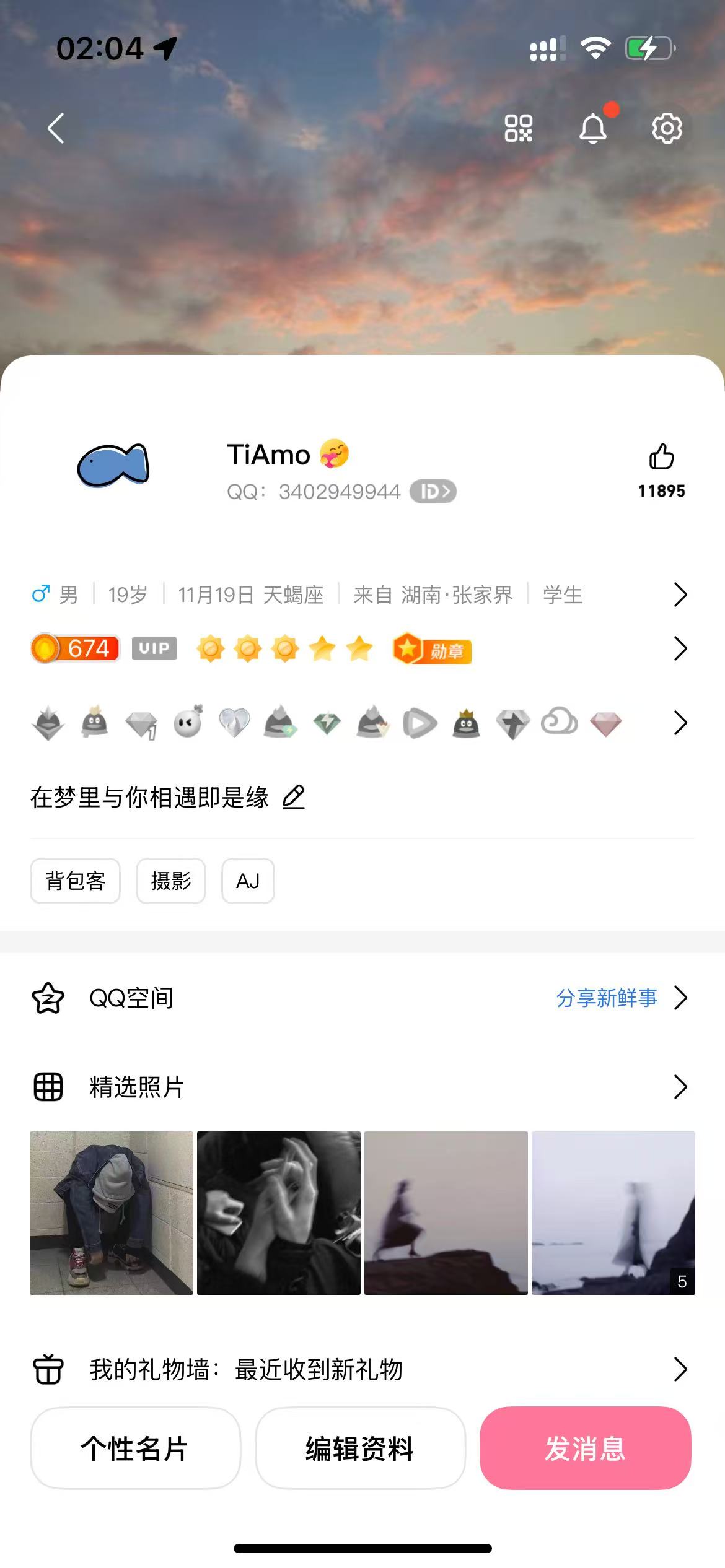This screenshot has height=1568, width=725.
Task: Open the notifications bell
Action: 593,129
